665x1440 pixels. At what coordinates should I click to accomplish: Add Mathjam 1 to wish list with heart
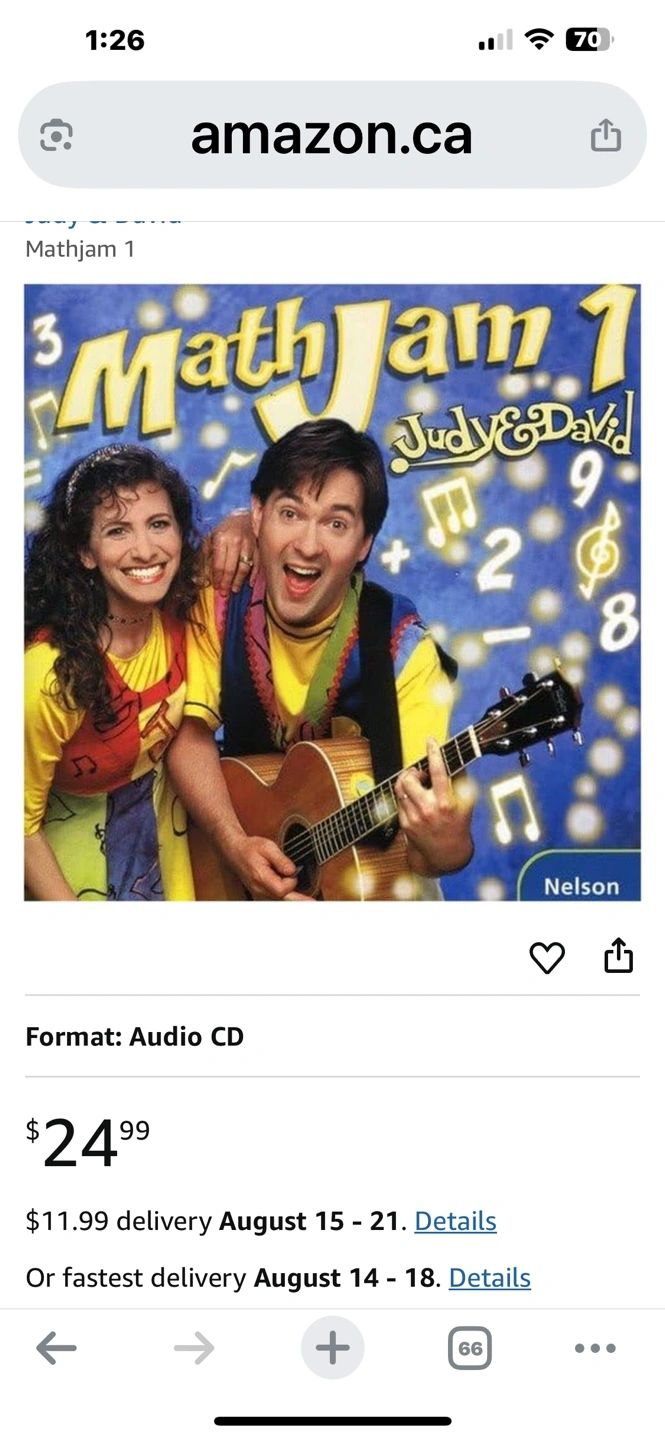[547, 957]
